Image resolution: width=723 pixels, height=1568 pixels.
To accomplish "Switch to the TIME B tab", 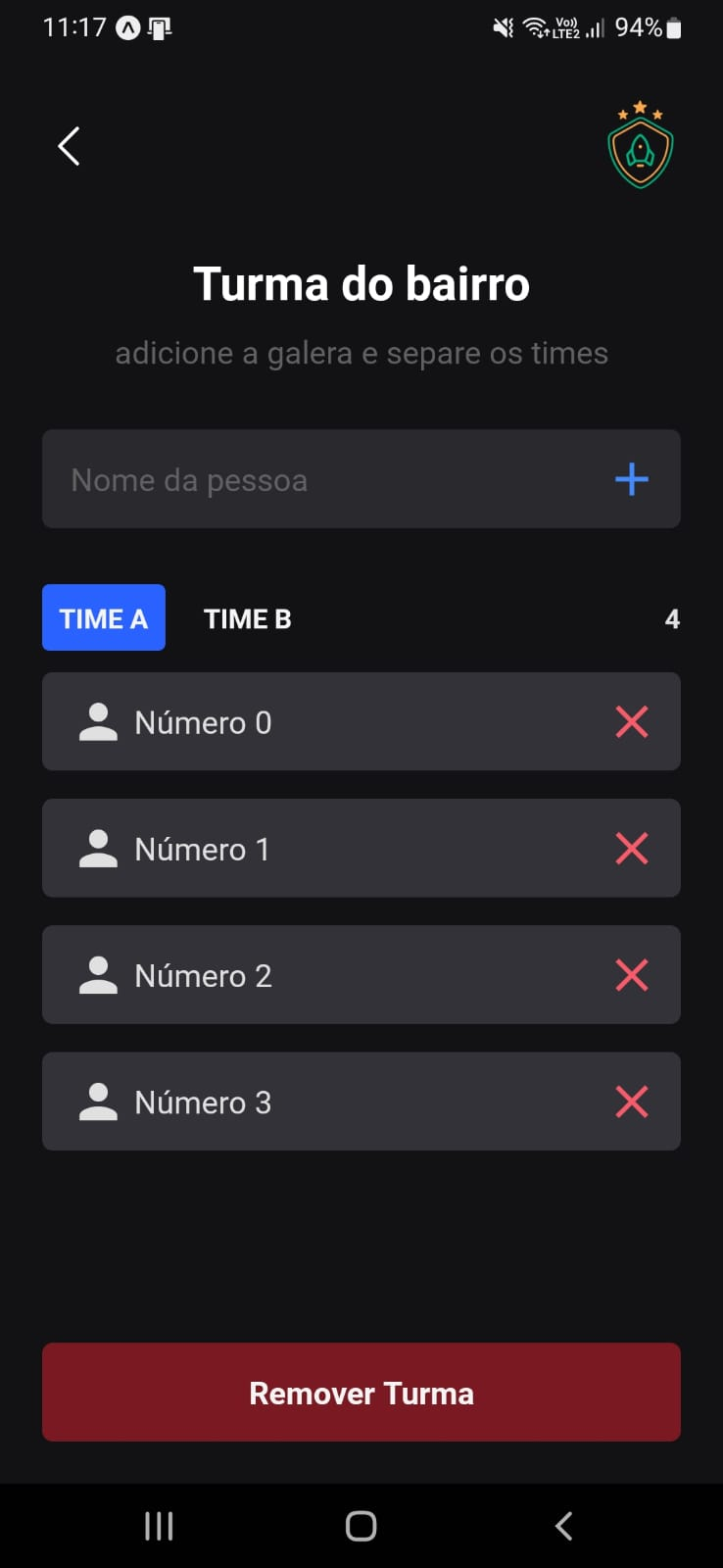I will (x=247, y=617).
